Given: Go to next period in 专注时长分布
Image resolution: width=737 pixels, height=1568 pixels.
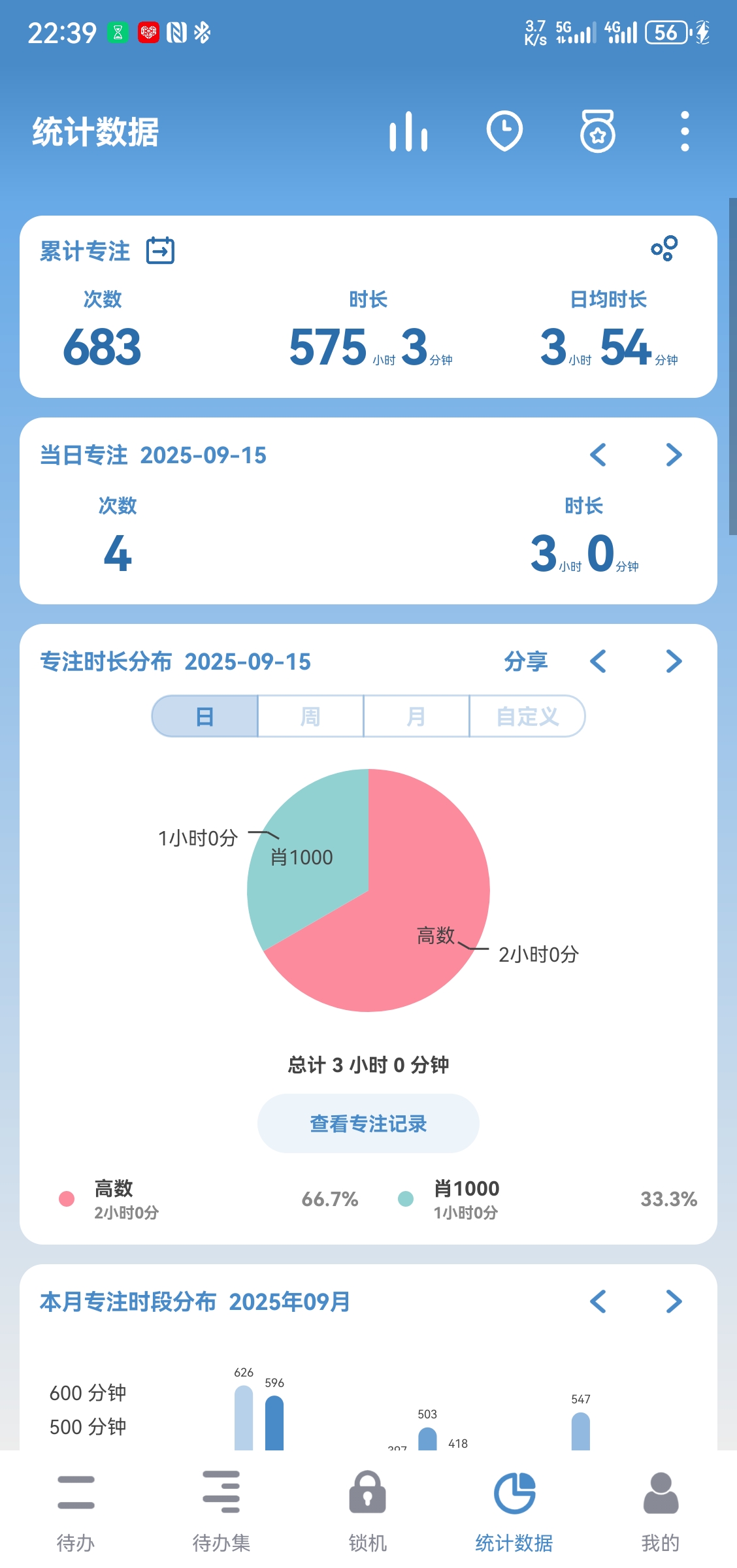Looking at the screenshot, I should [x=674, y=661].
